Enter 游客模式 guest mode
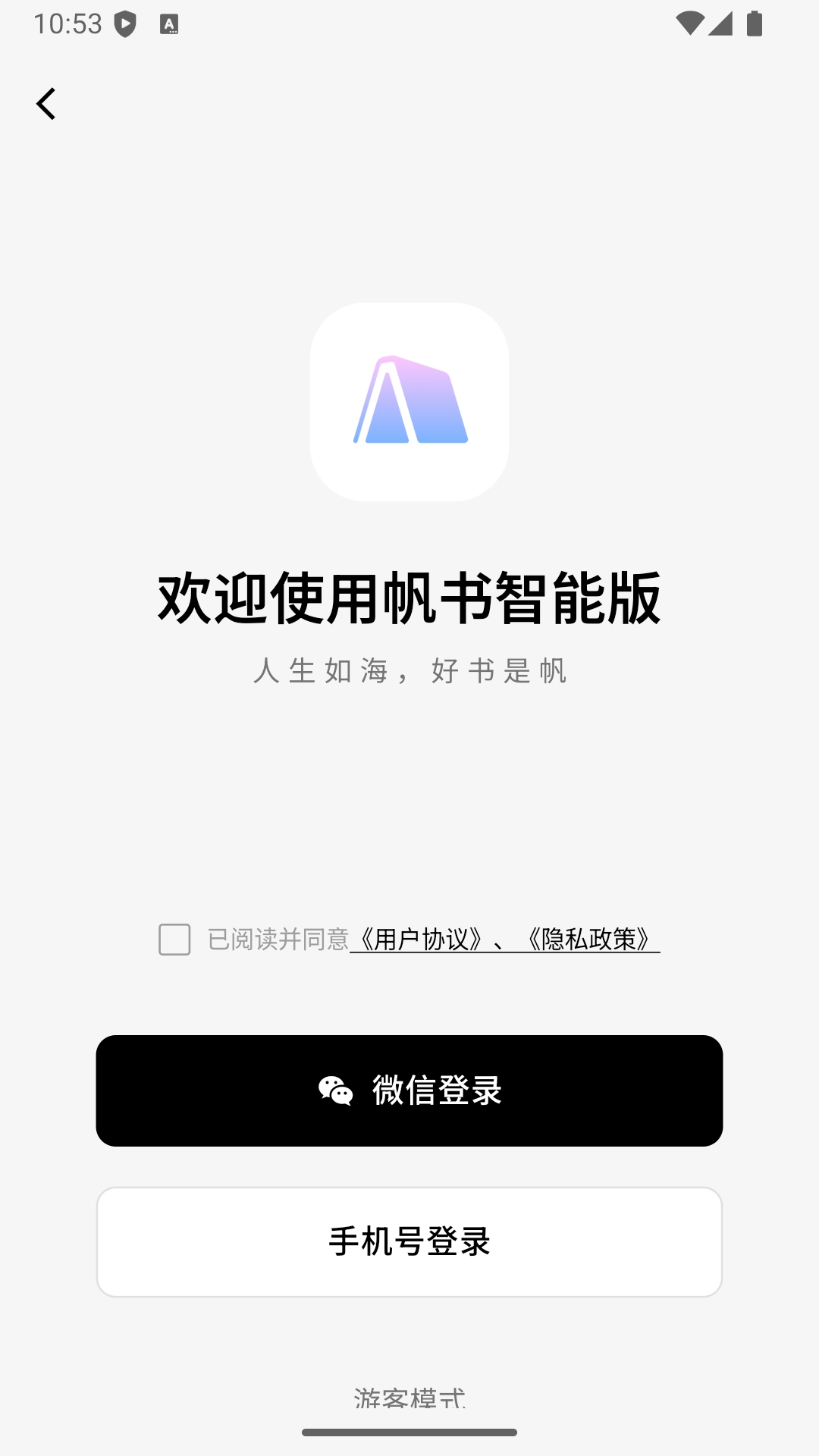Image resolution: width=819 pixels, height=1456 pixels. click(x=409, y=1397)
